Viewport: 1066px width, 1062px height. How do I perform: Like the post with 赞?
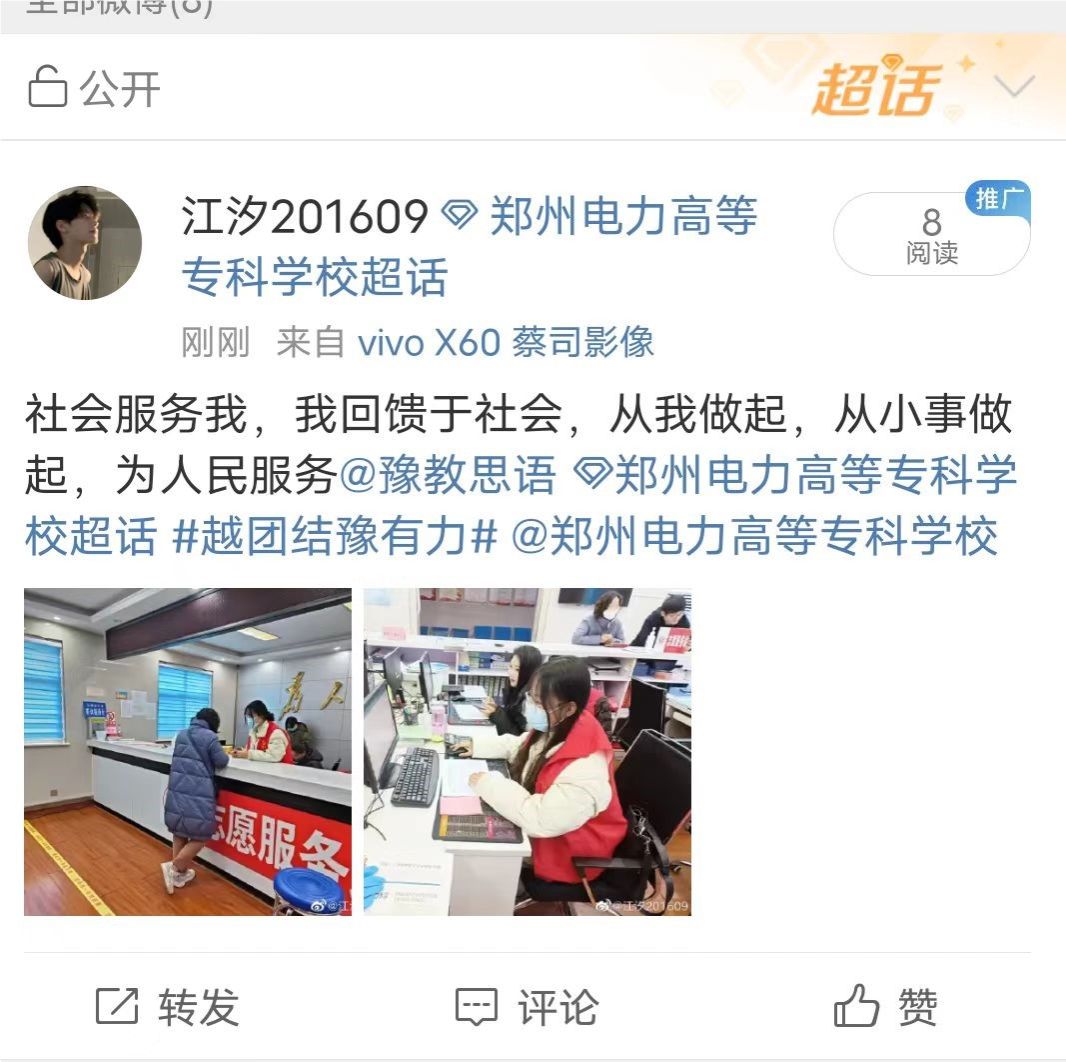886,1007
